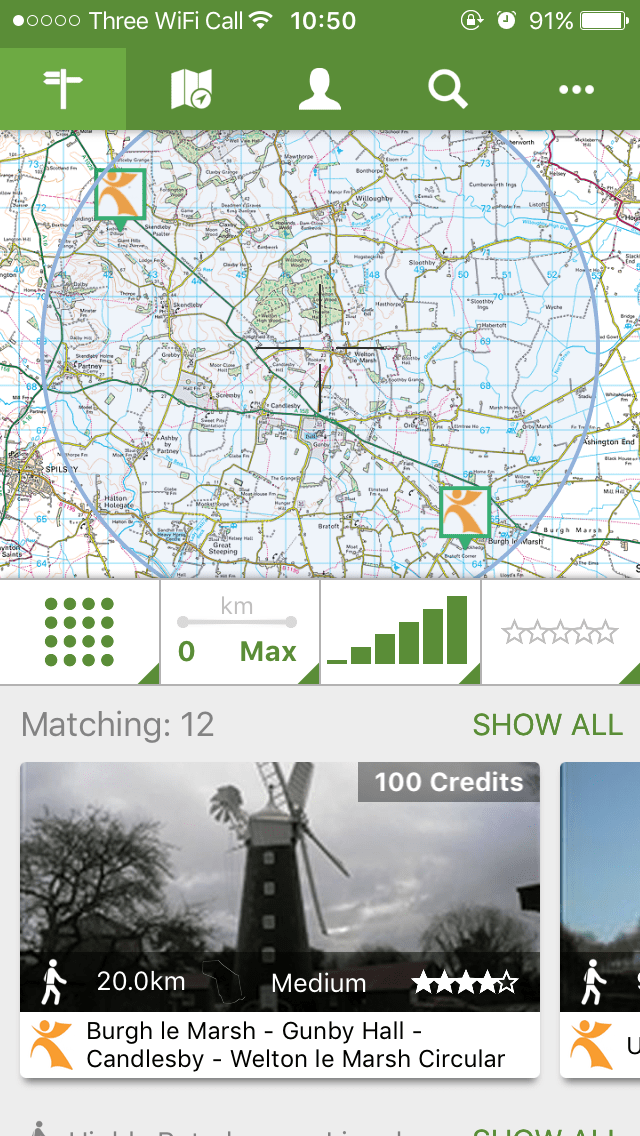The image size is (640, 1136).
Task: Open the star rating filter
Action: pyautogui.click(x=560, y=633)
